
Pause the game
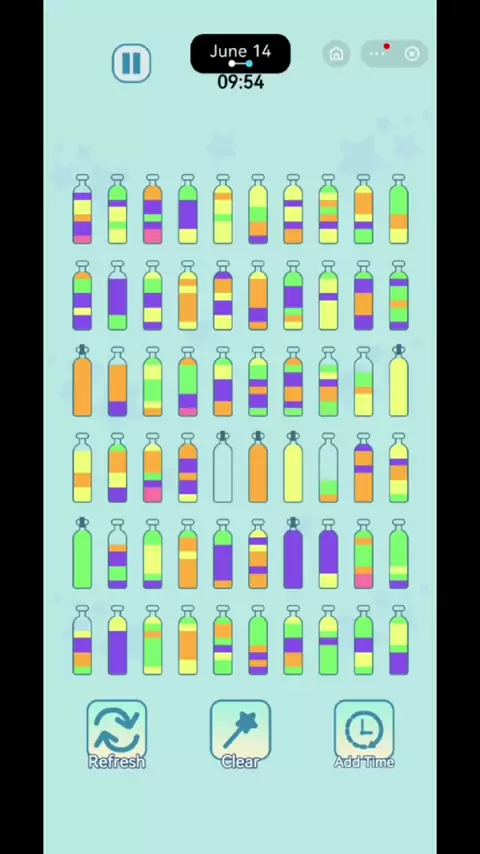pos(131,63)
